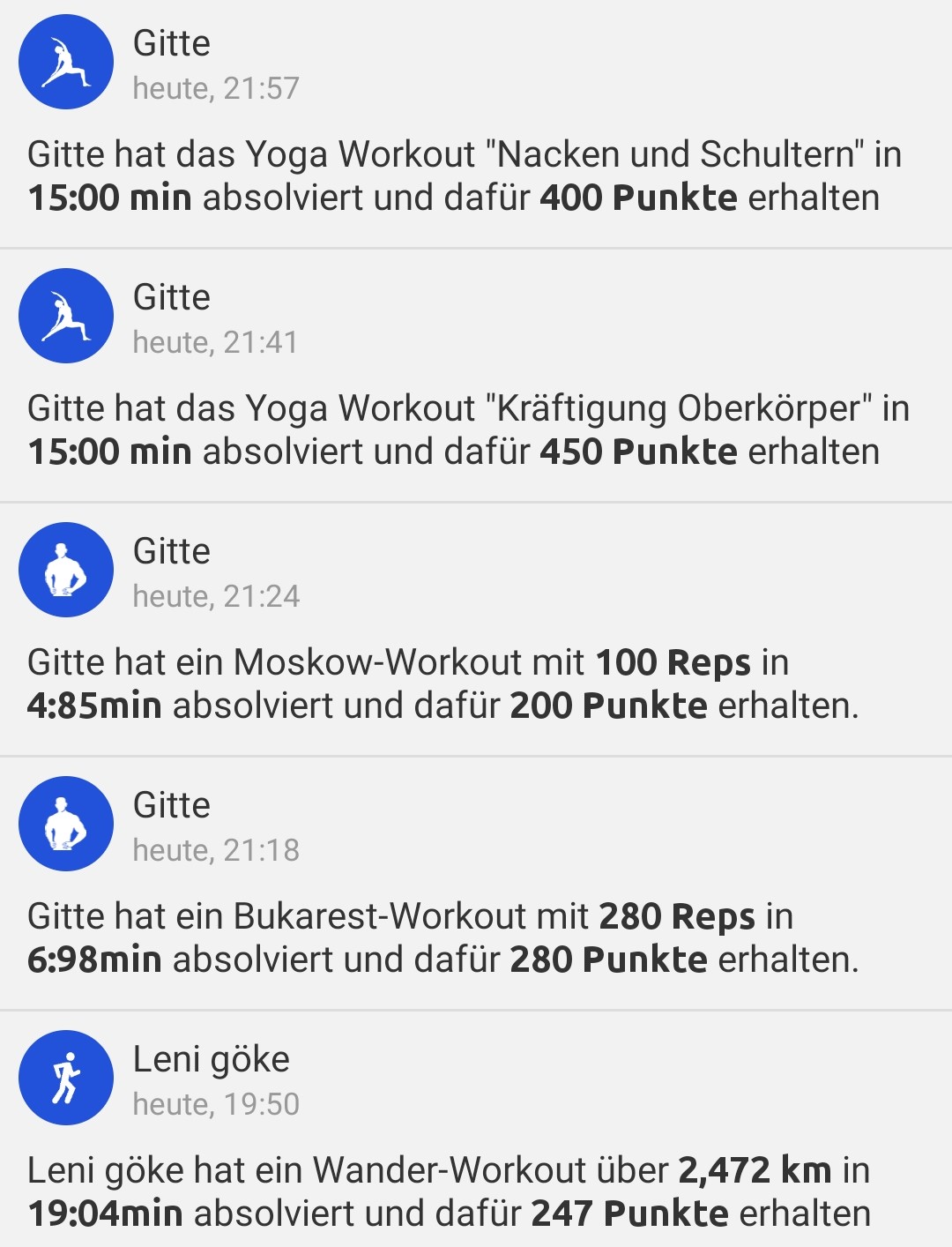Select the timestamp heute, 21:41

point(218,341)
